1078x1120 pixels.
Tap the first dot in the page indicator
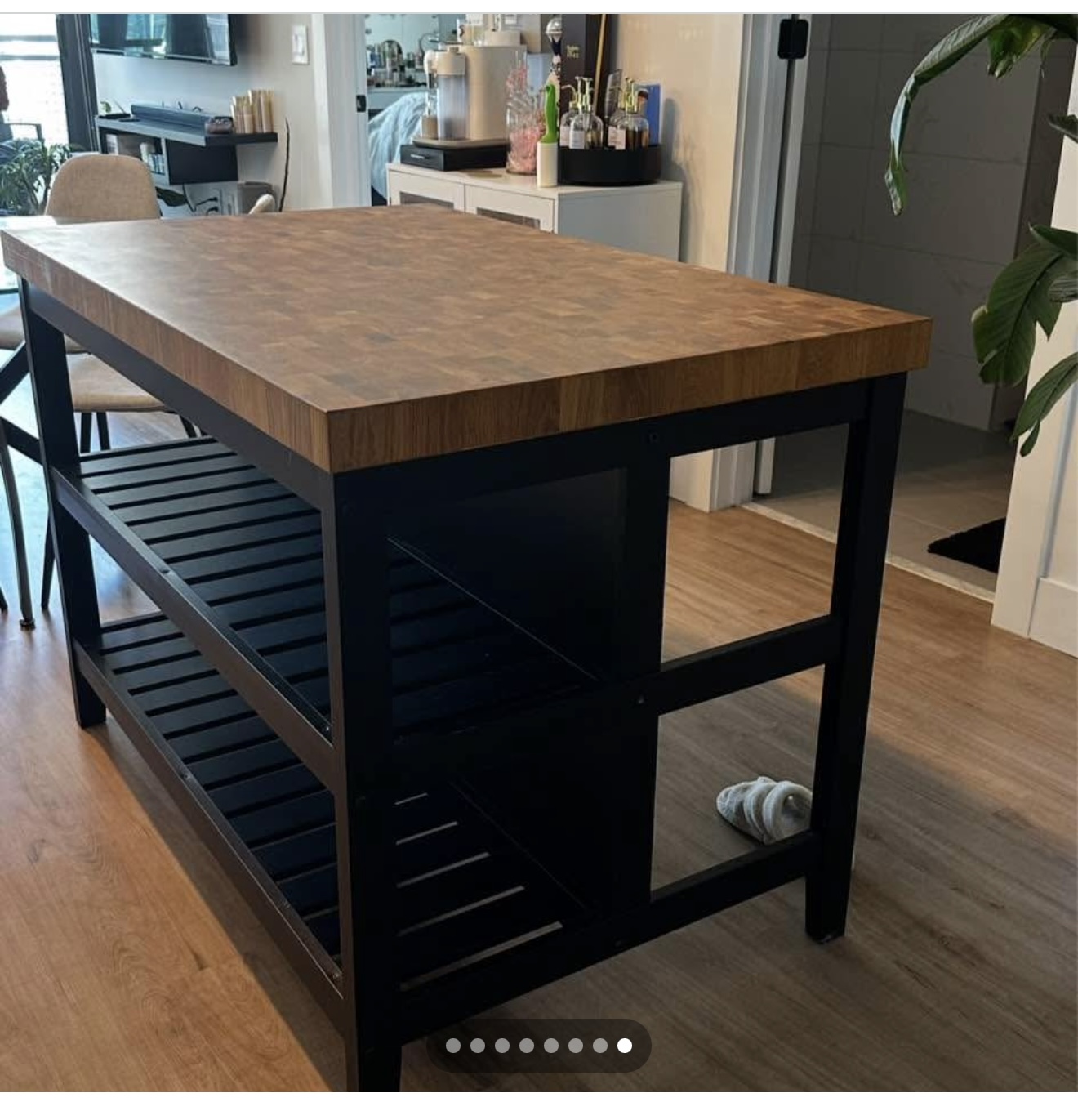point(453,1046)
